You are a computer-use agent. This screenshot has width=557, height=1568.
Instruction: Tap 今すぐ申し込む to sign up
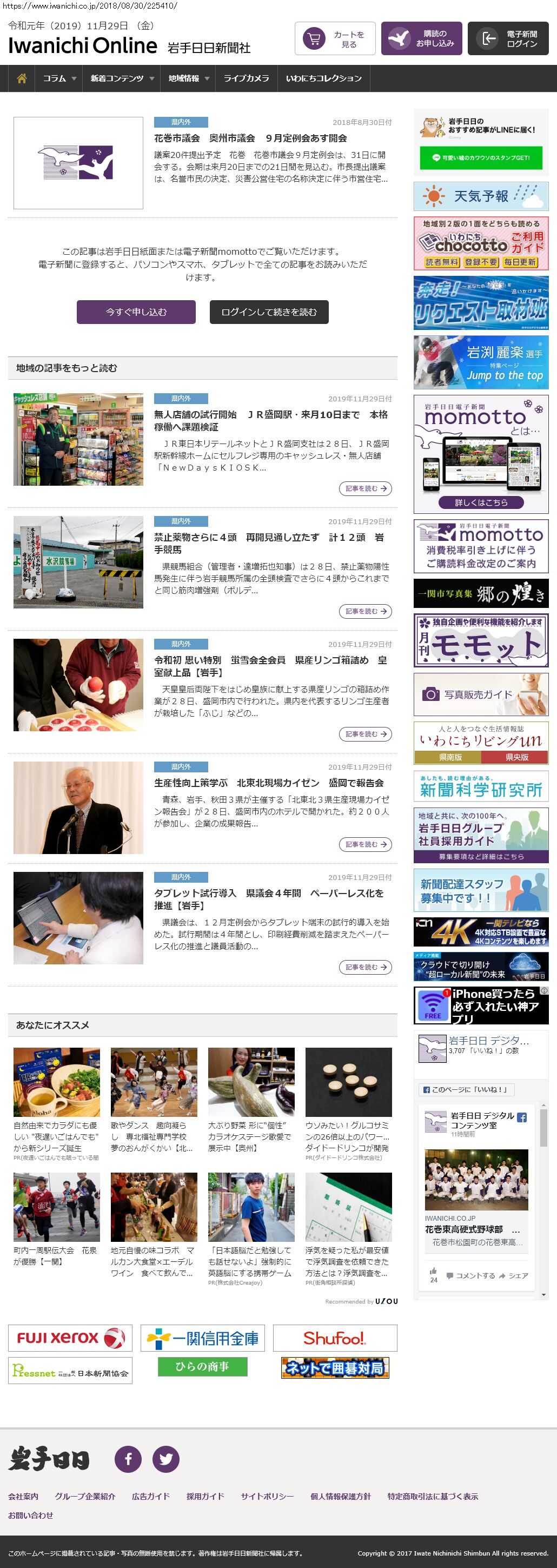click(x=136, y=312)
